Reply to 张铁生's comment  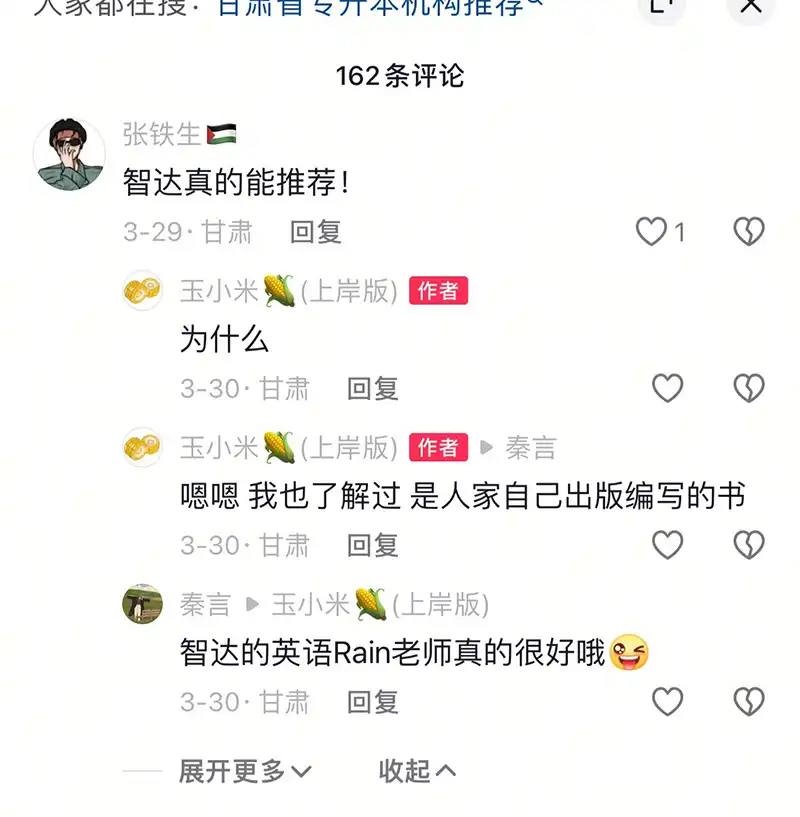[316, 232]
